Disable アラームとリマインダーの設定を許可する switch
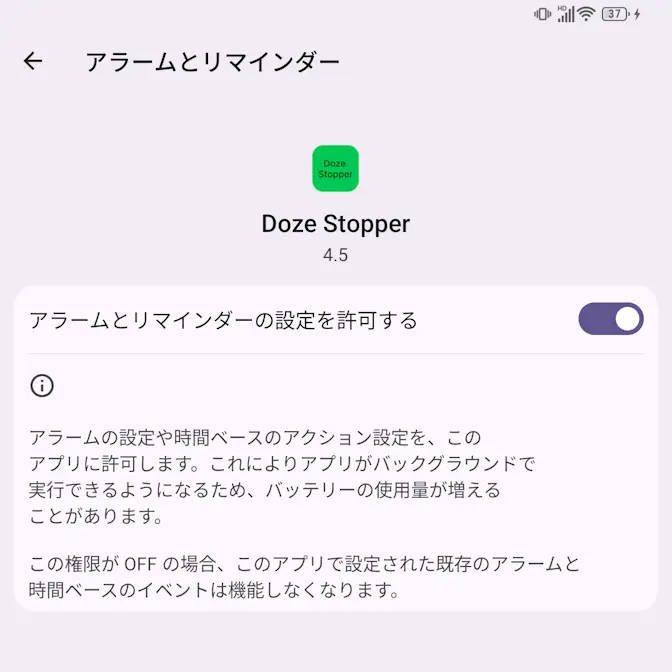 pos(610,320)
